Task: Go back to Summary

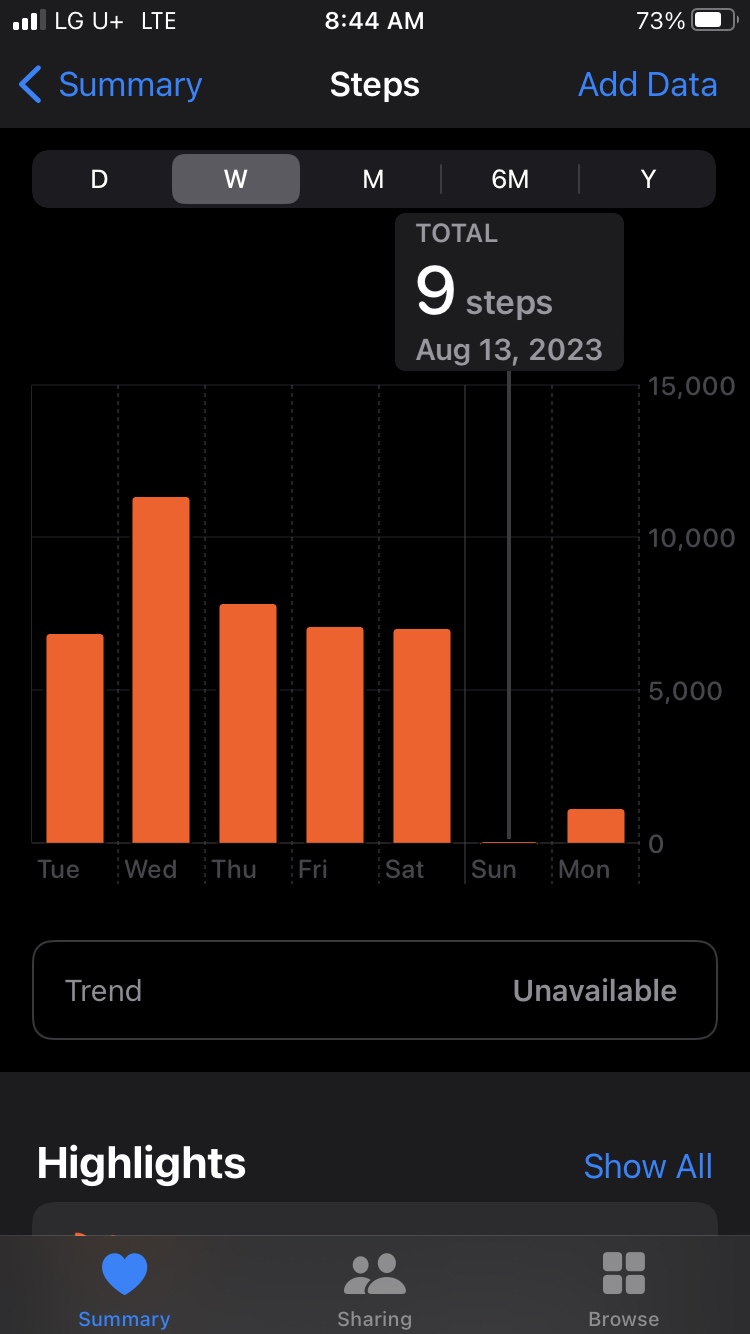Action: pos(110,85)
